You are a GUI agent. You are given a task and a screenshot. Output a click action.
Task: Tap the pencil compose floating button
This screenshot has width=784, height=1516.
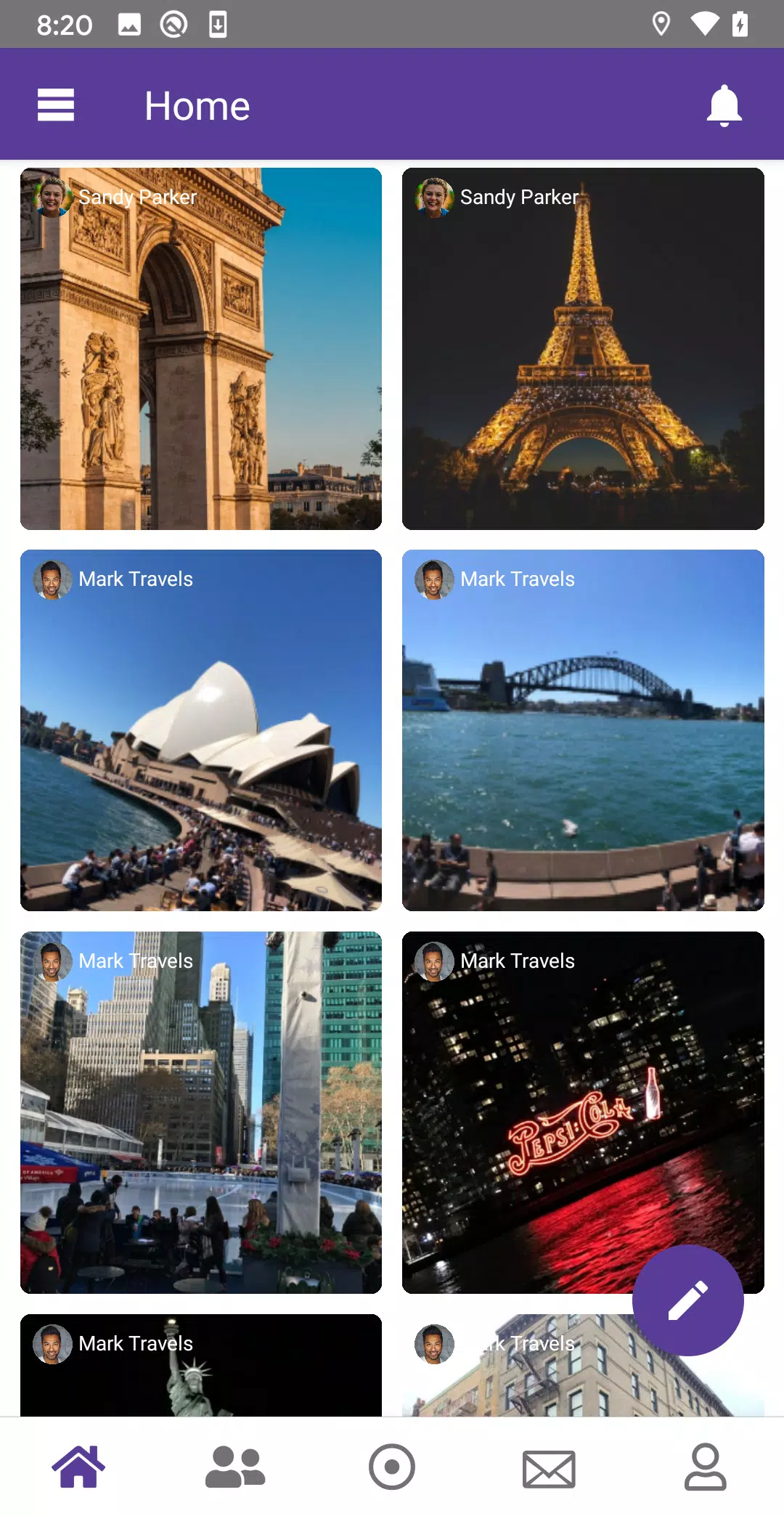[x=688, y=1300]
